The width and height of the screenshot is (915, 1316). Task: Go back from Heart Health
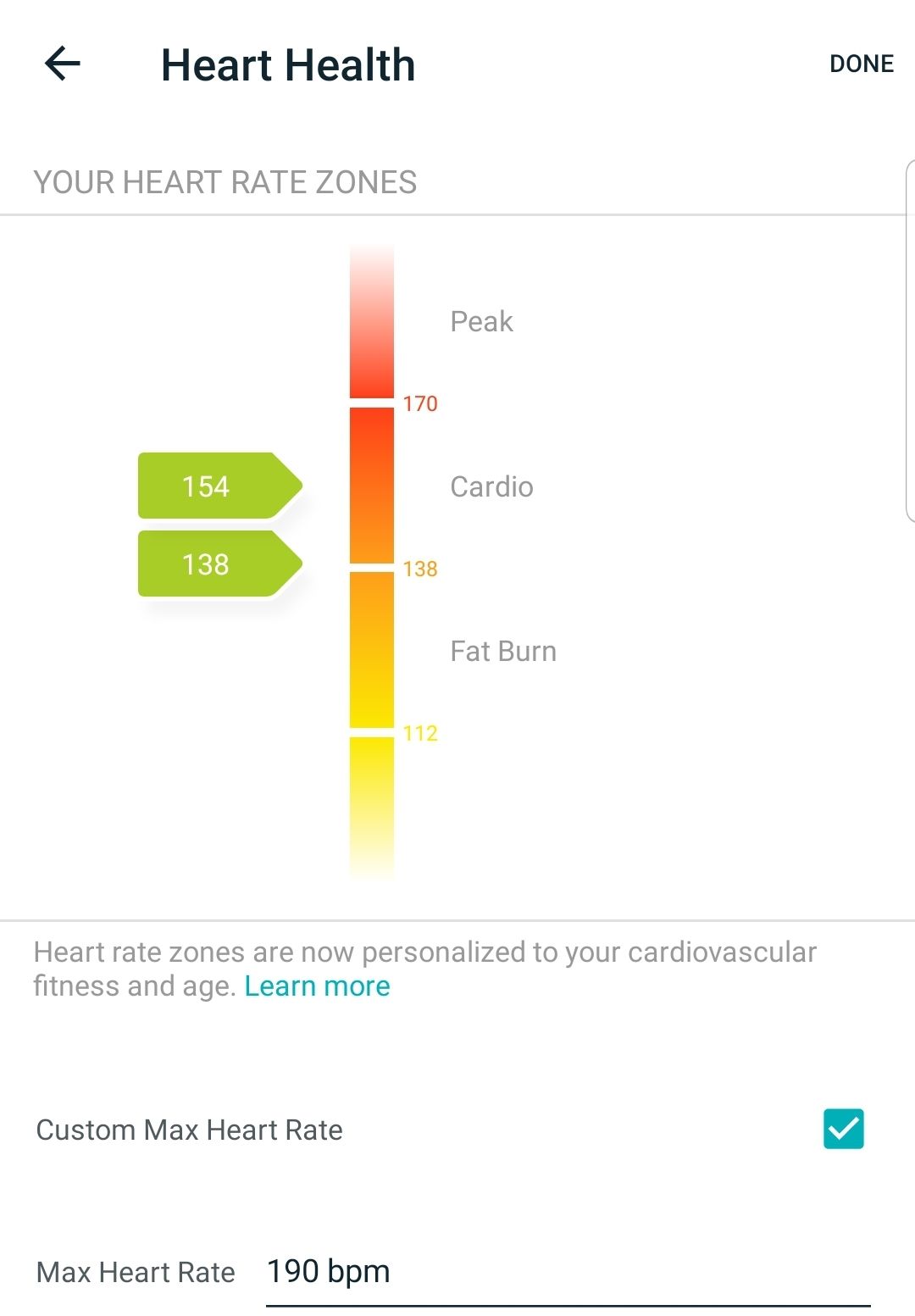coord(63,64)
